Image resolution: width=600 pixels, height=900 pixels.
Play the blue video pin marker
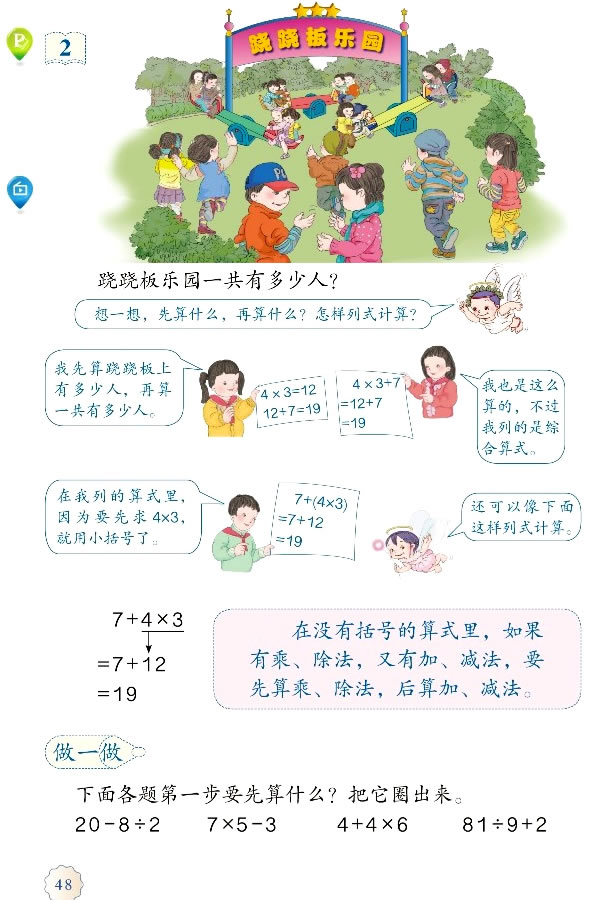[19, 190]
